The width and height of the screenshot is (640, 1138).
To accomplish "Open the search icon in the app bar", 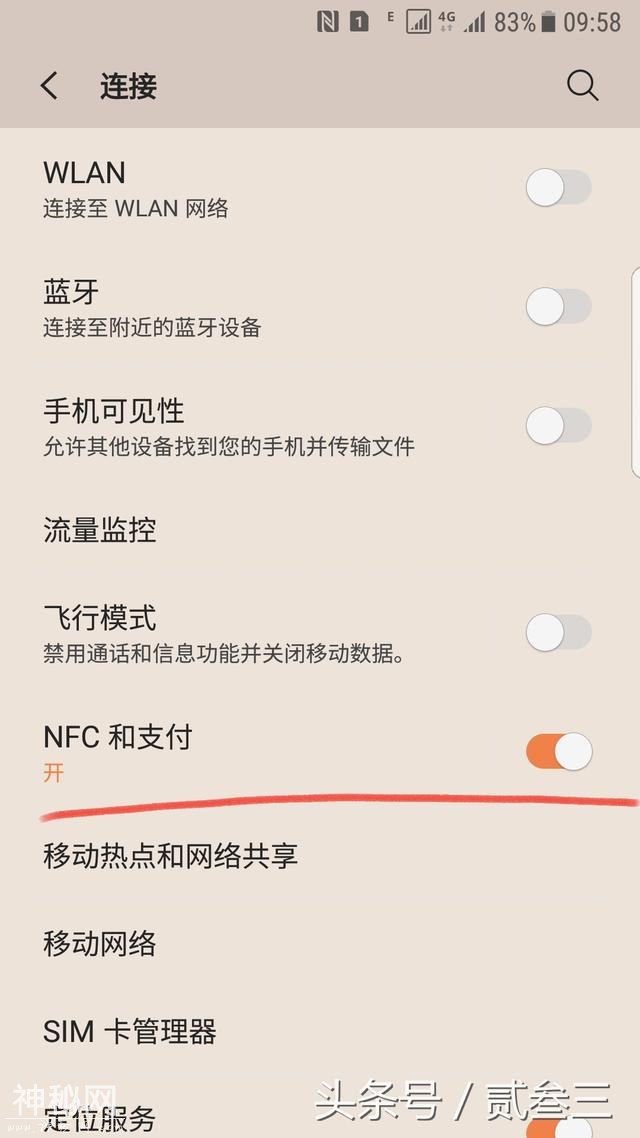I will click(582, 86).
